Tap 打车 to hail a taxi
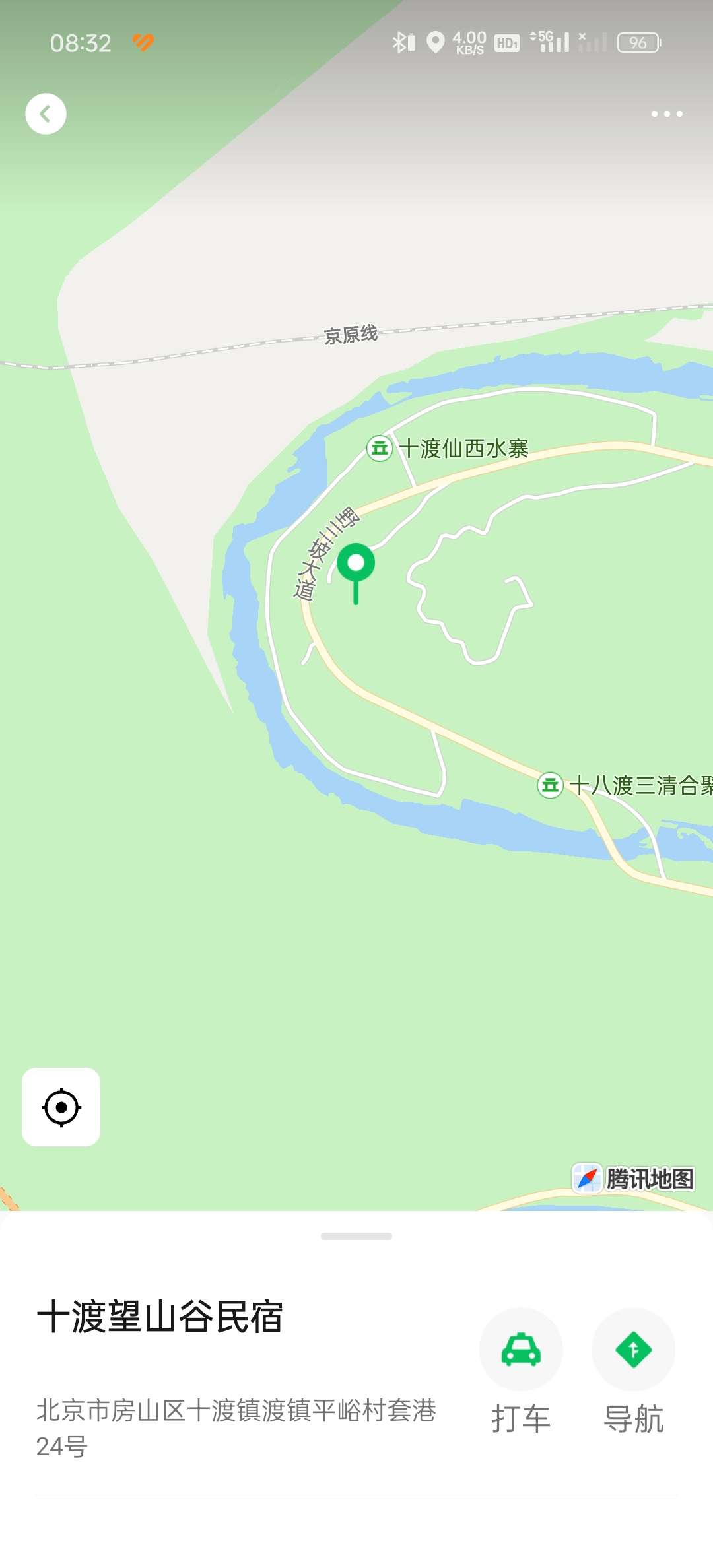713x1568 pixels. tap(521, 1349)
